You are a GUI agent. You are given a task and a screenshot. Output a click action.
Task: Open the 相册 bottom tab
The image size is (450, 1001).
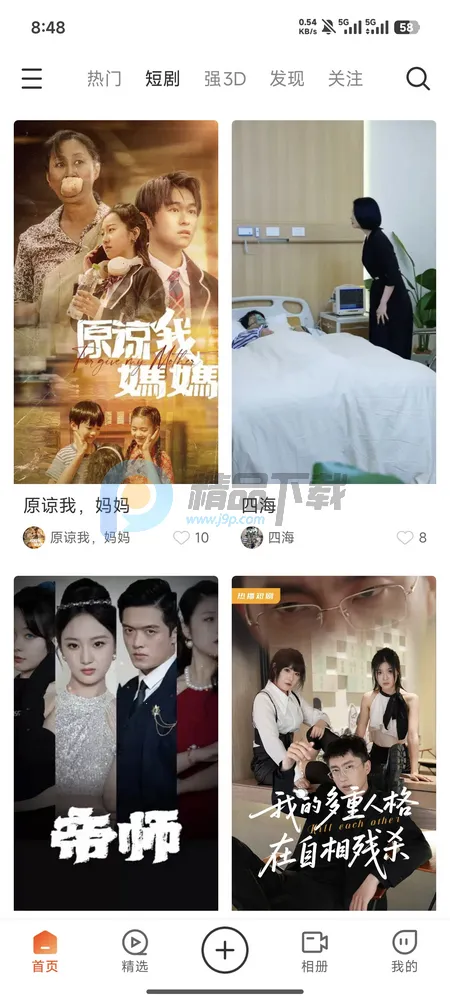point(315,951)
